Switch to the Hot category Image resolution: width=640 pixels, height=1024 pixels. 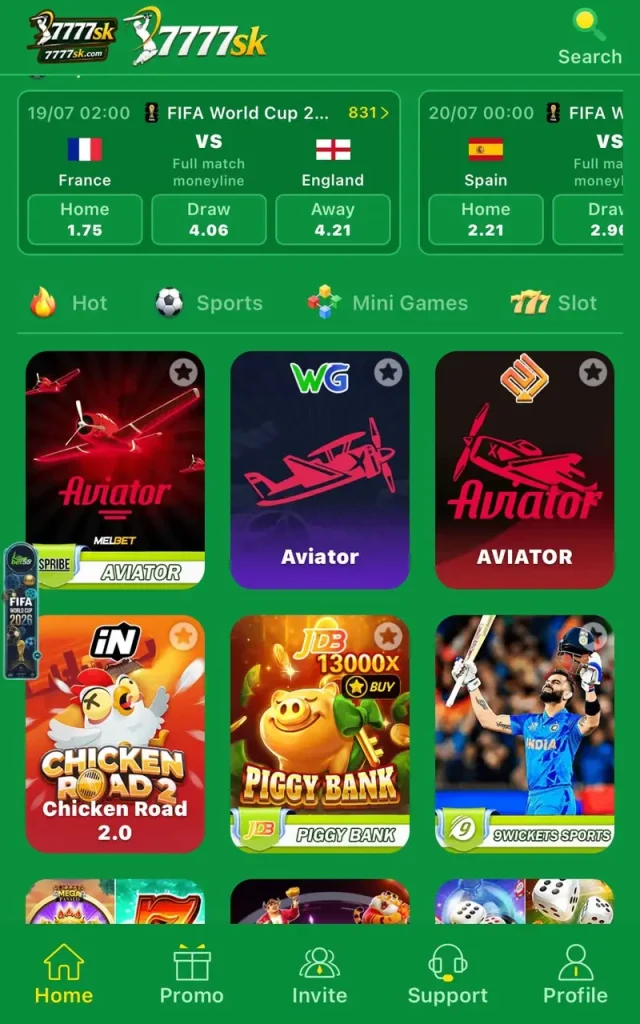pos(69,303)
